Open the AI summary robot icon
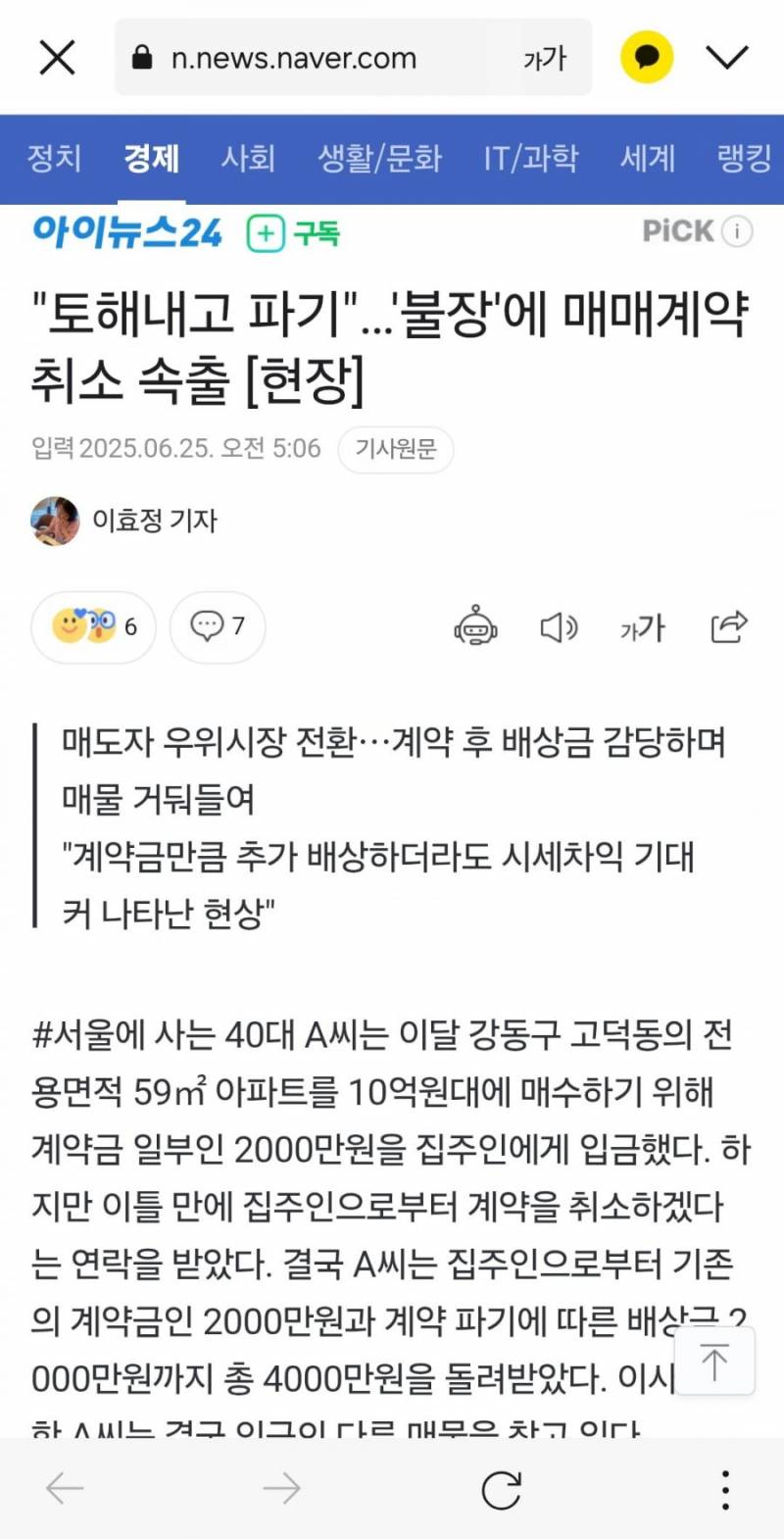The width and height of the screenshot is (784, 1539). coord(475,626)
